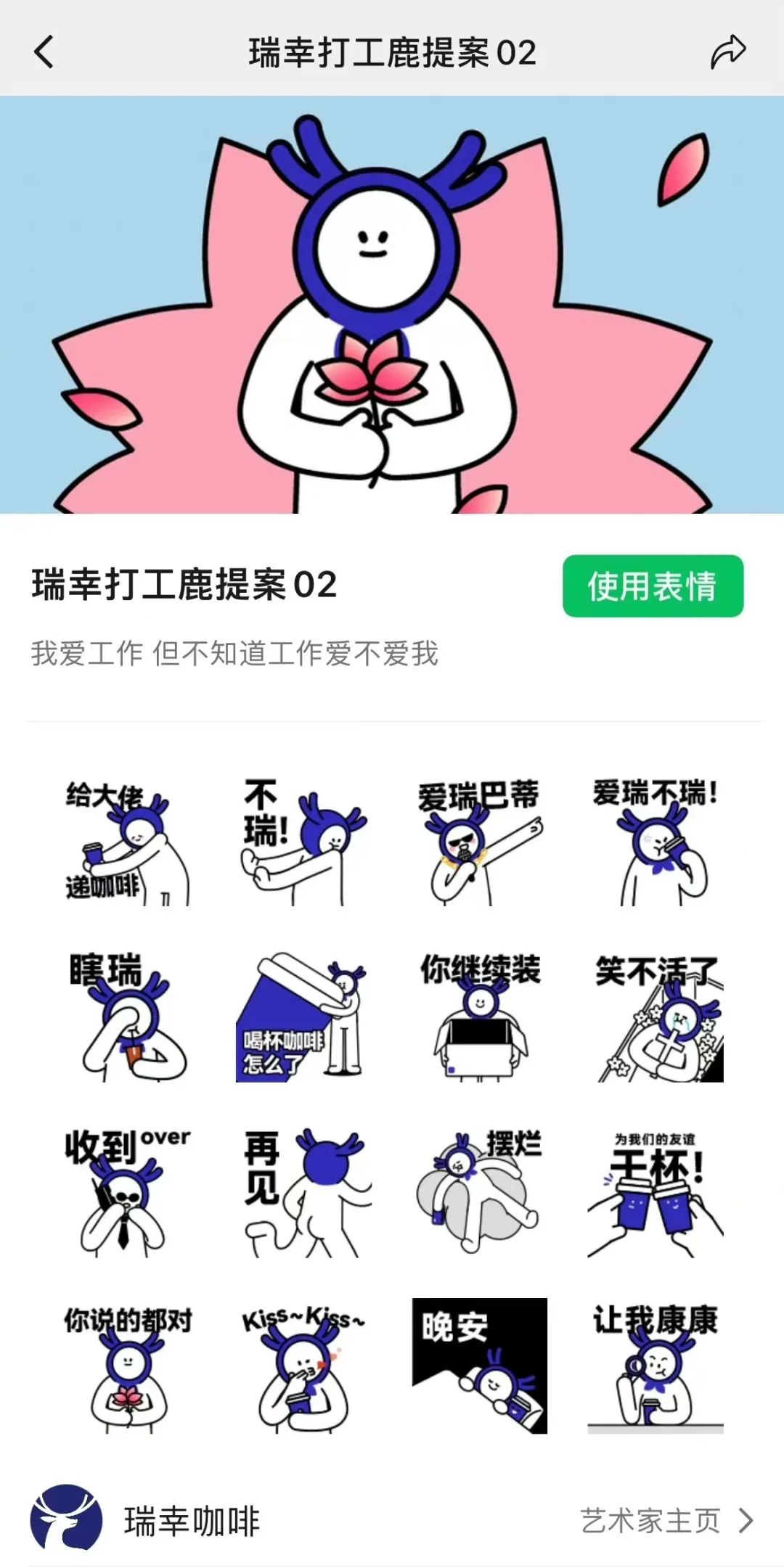The width and height of the screenshot is (784, 1568).
Task: Preview the 笑不活了 sticker
Action: point(655,1017)
